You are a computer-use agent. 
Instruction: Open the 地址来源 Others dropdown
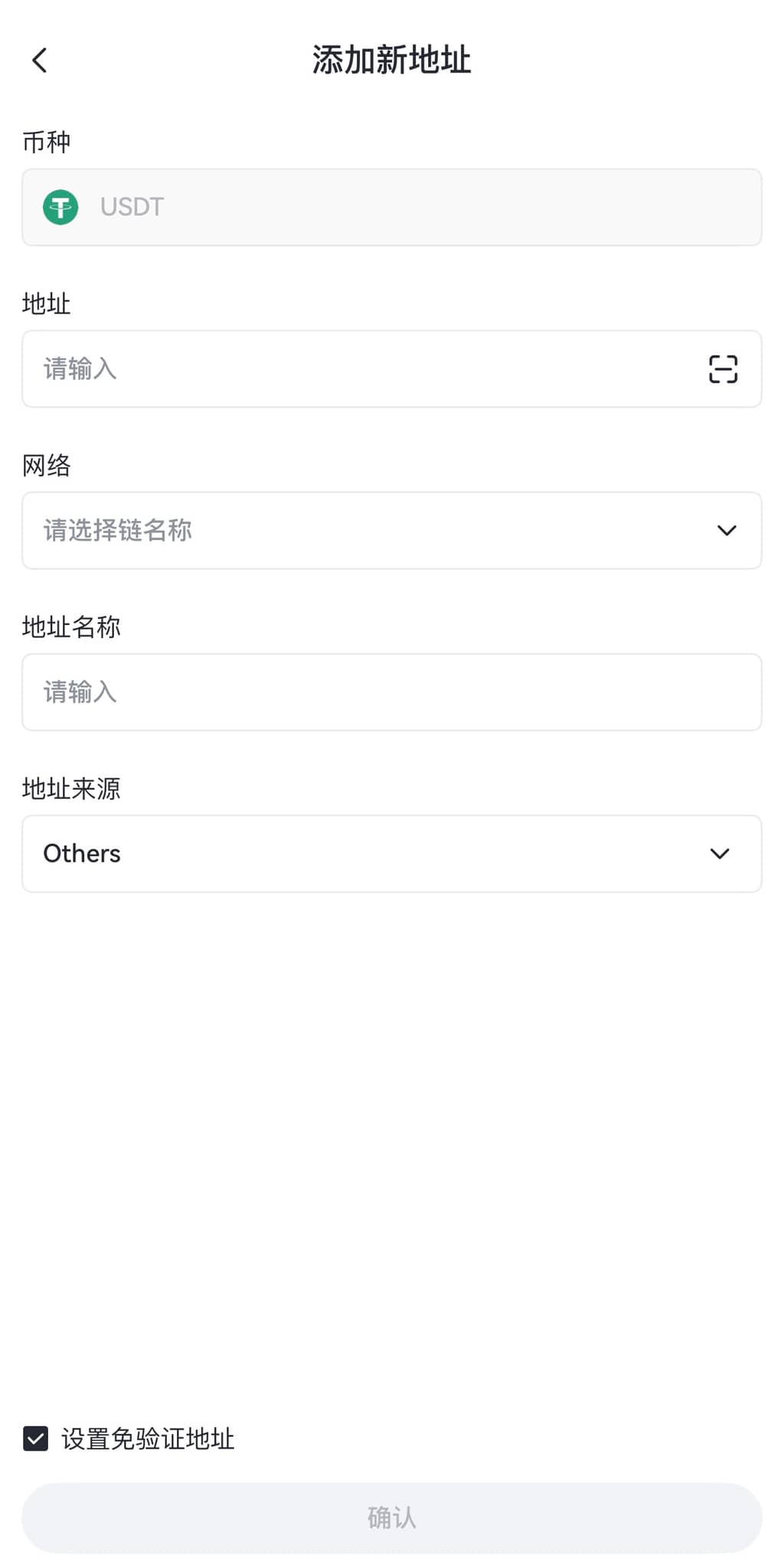click(x=391, y=853)
